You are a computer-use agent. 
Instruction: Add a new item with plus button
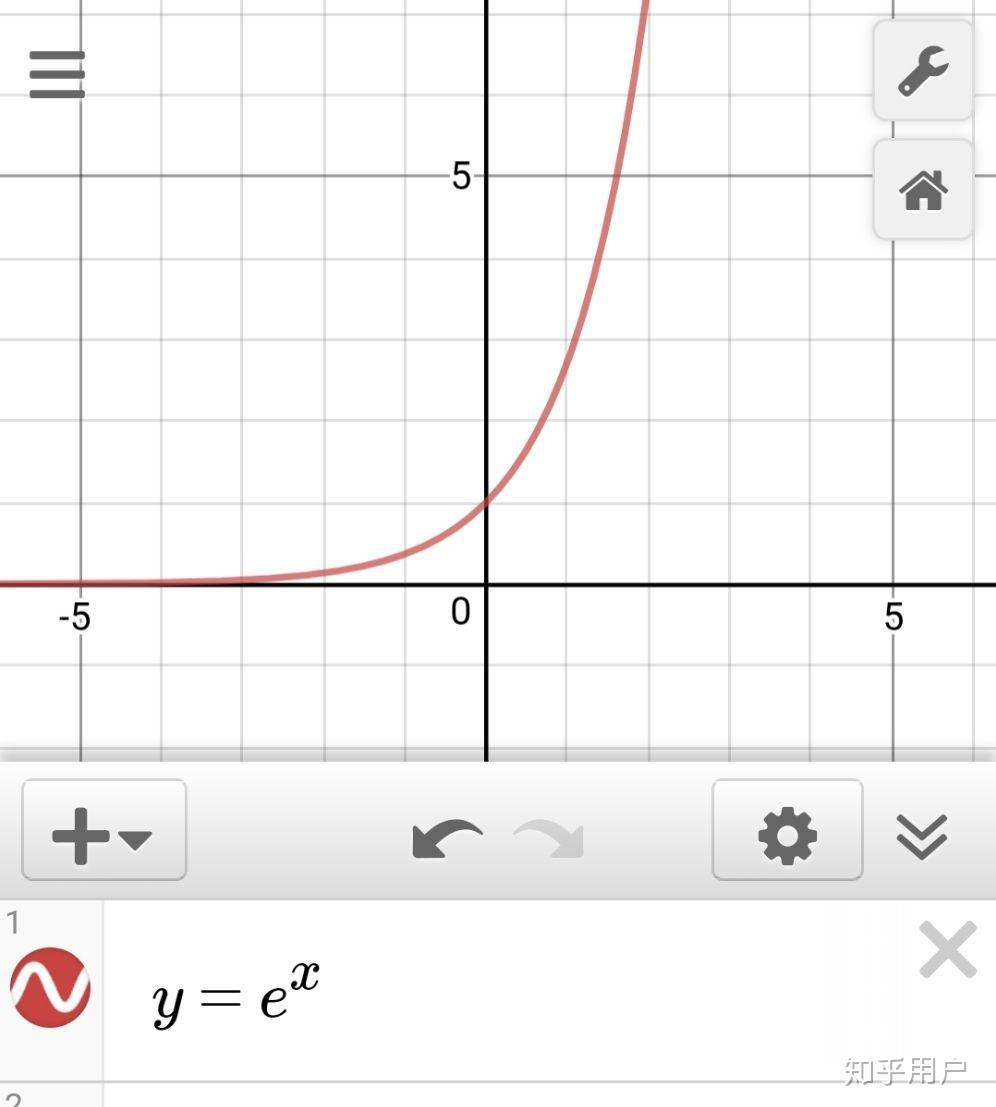pyautogui.click(x=104, y=831)
